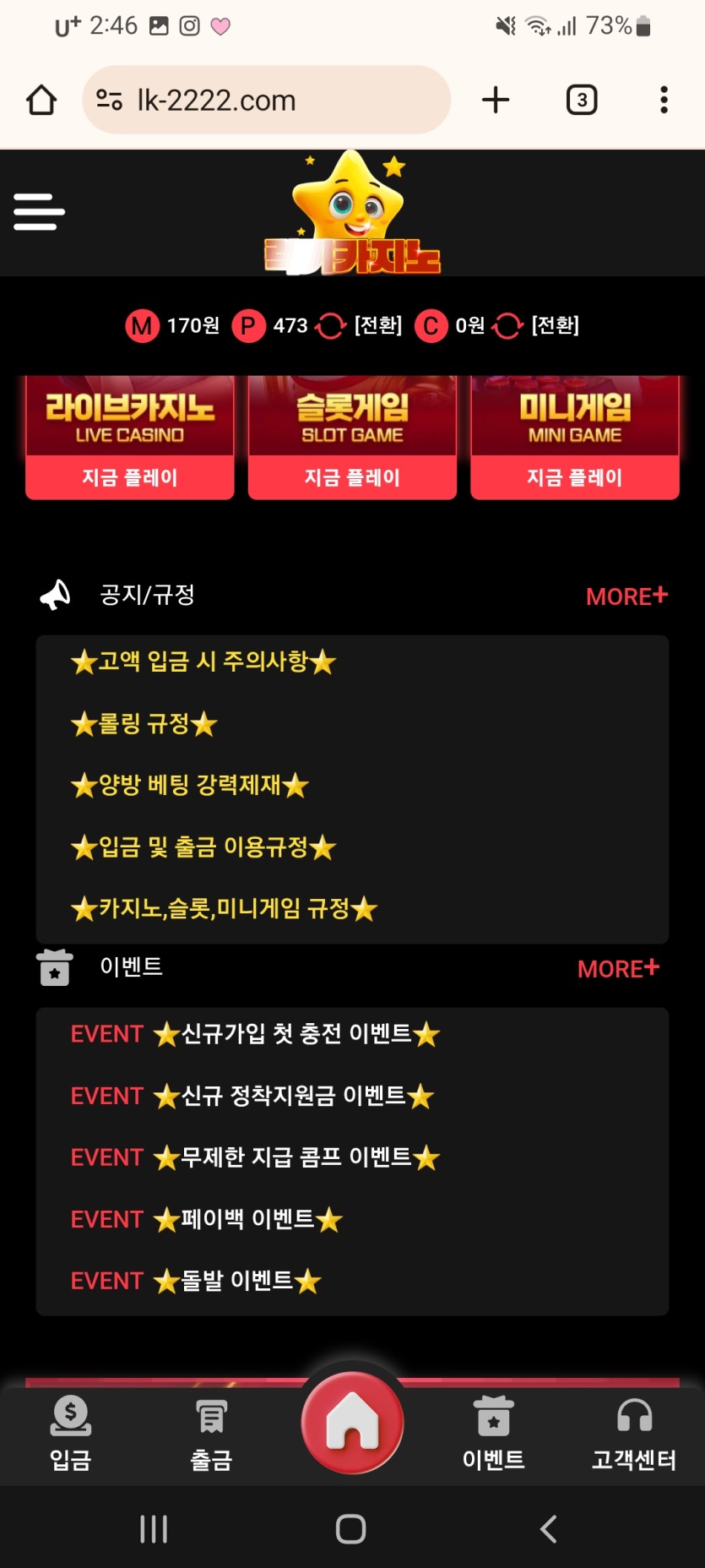
Task: Open the browser overflow menu
Action: [664, 101]
